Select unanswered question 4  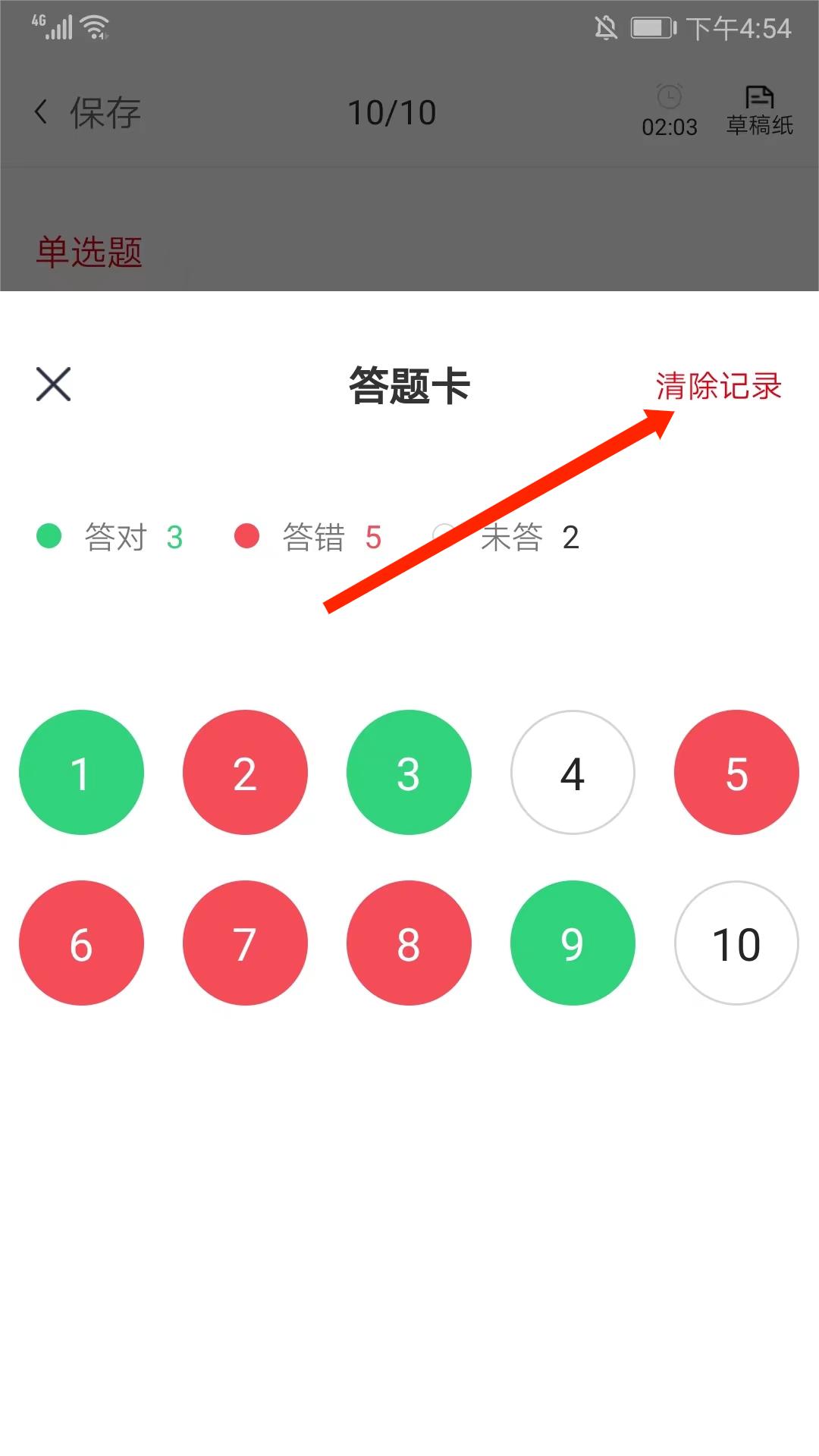click(573, 773)
